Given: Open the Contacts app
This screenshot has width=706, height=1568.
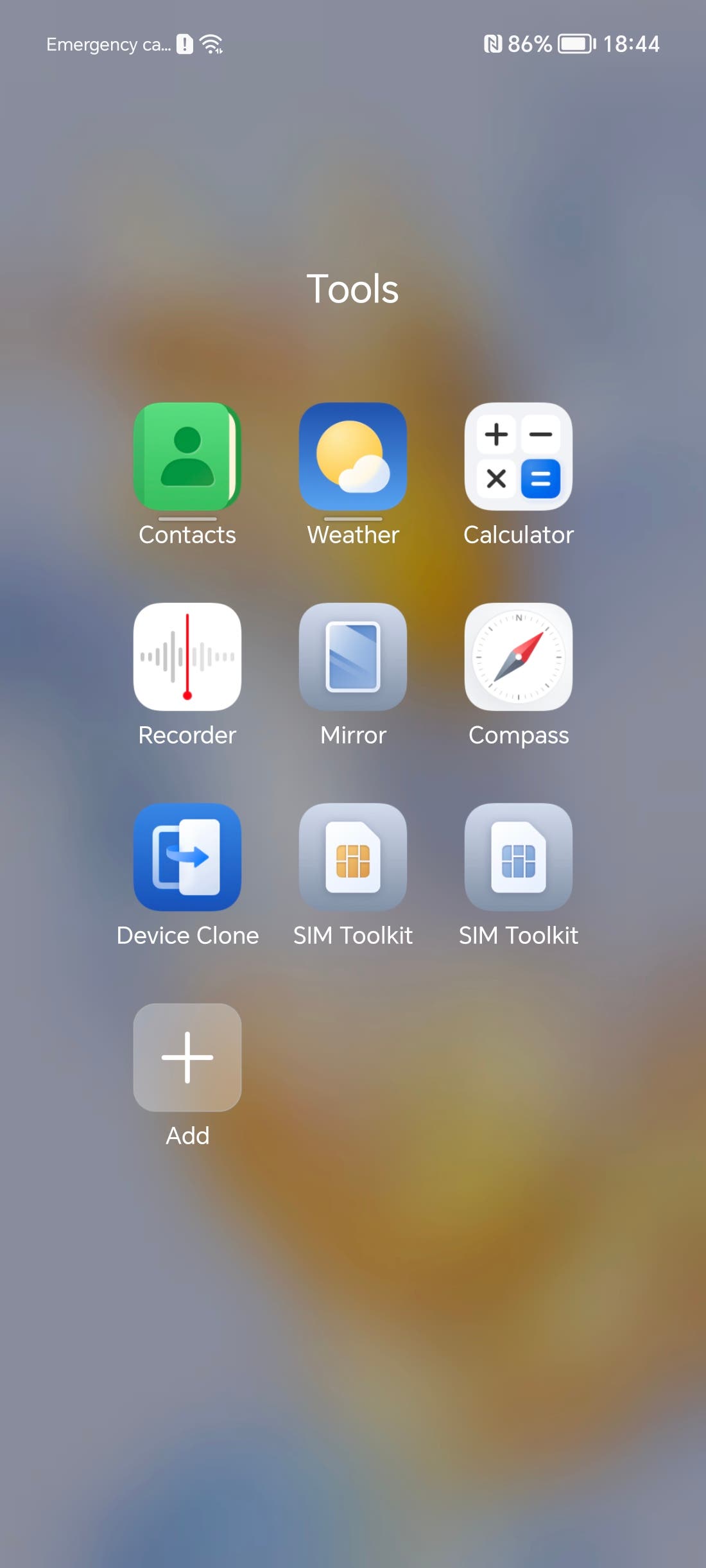Looking at the screenshot, I should 187,457.
